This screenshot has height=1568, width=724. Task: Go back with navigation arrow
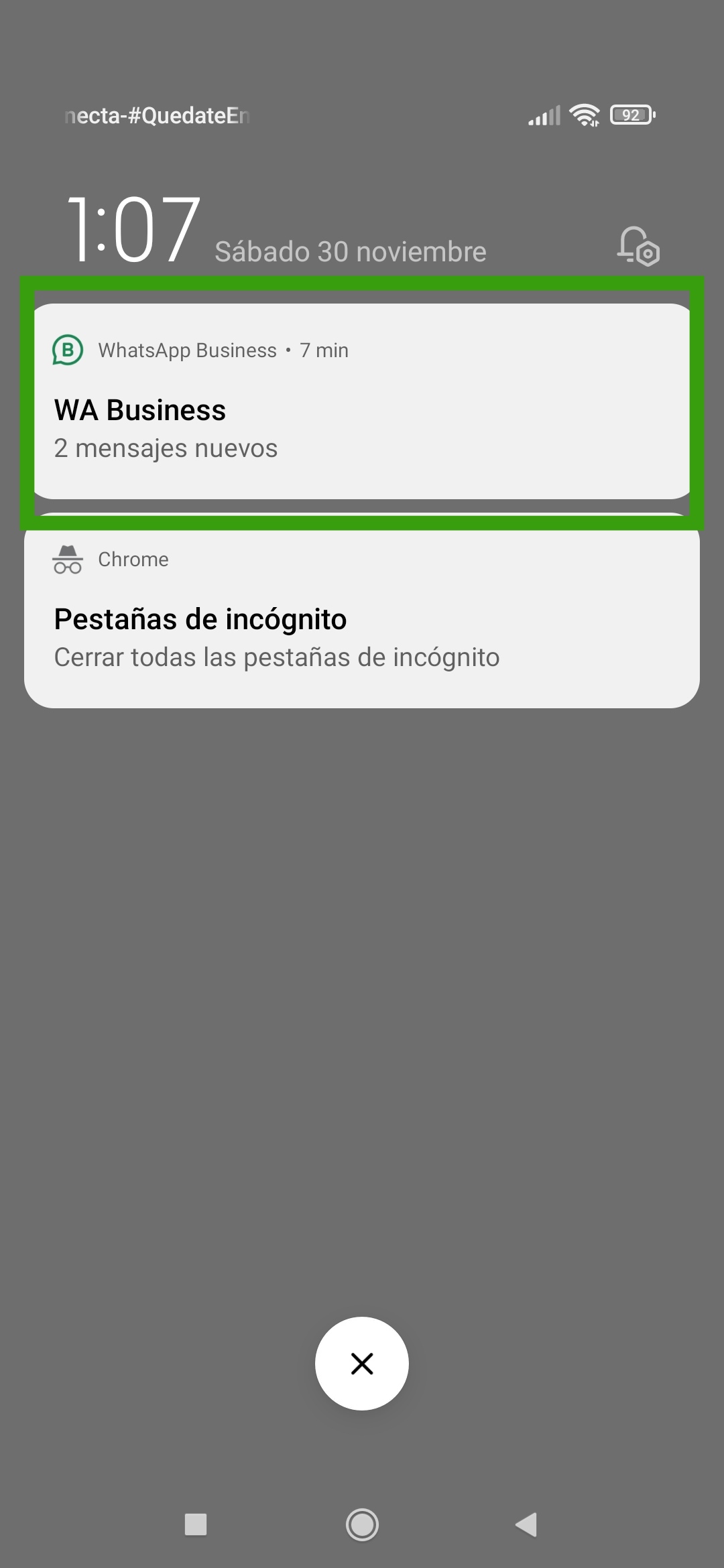coord(527,1524)
